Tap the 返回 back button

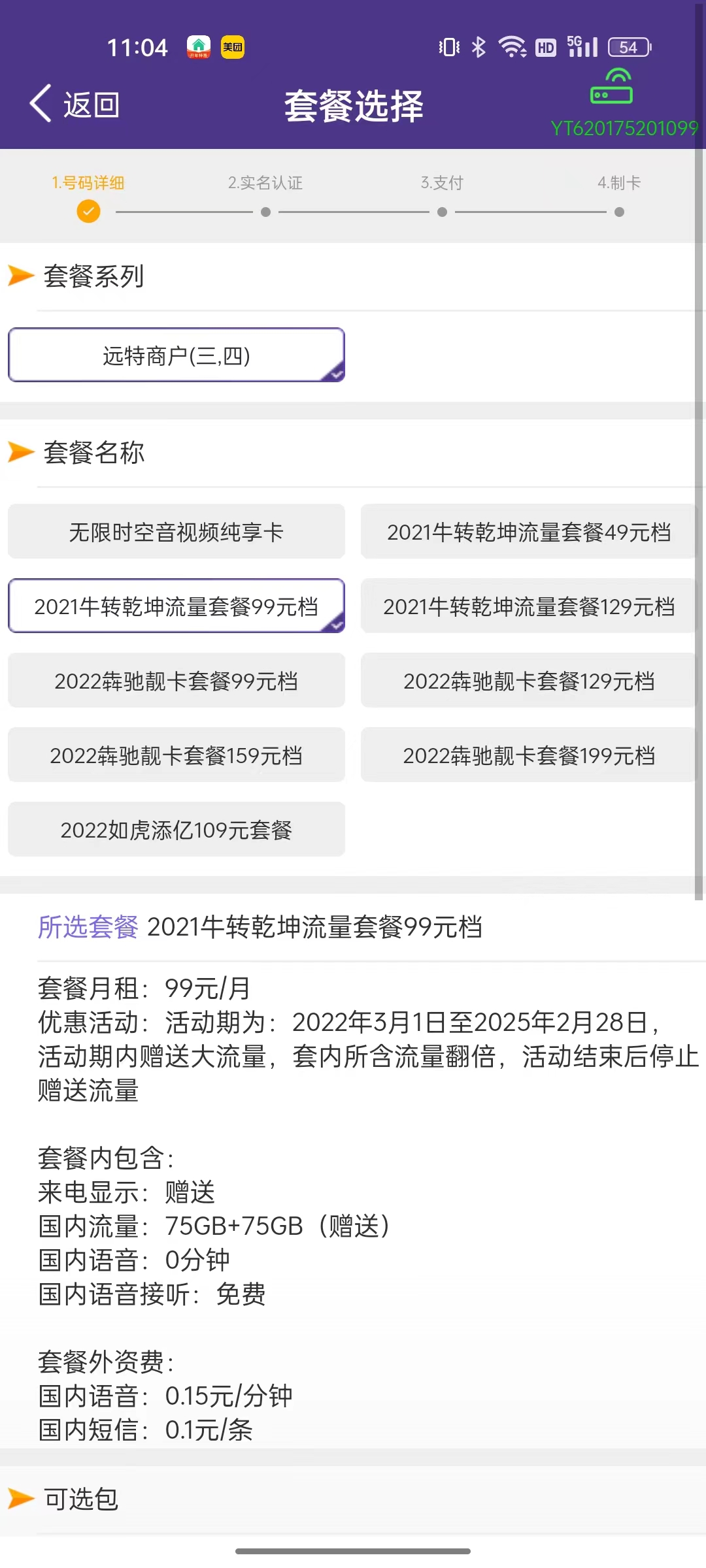pos(75,105)
